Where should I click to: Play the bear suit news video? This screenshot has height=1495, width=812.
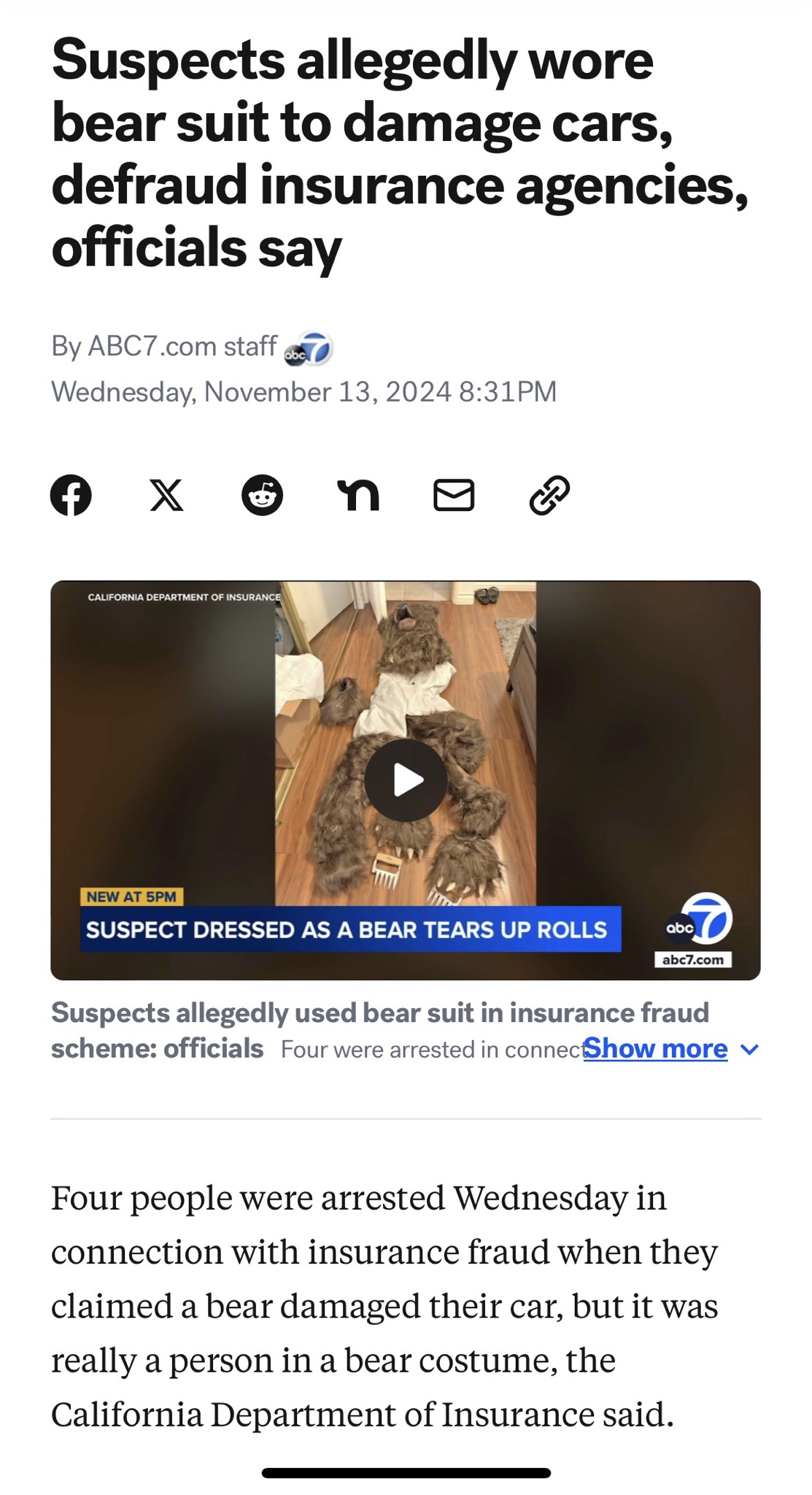click(x=406, y=780)
